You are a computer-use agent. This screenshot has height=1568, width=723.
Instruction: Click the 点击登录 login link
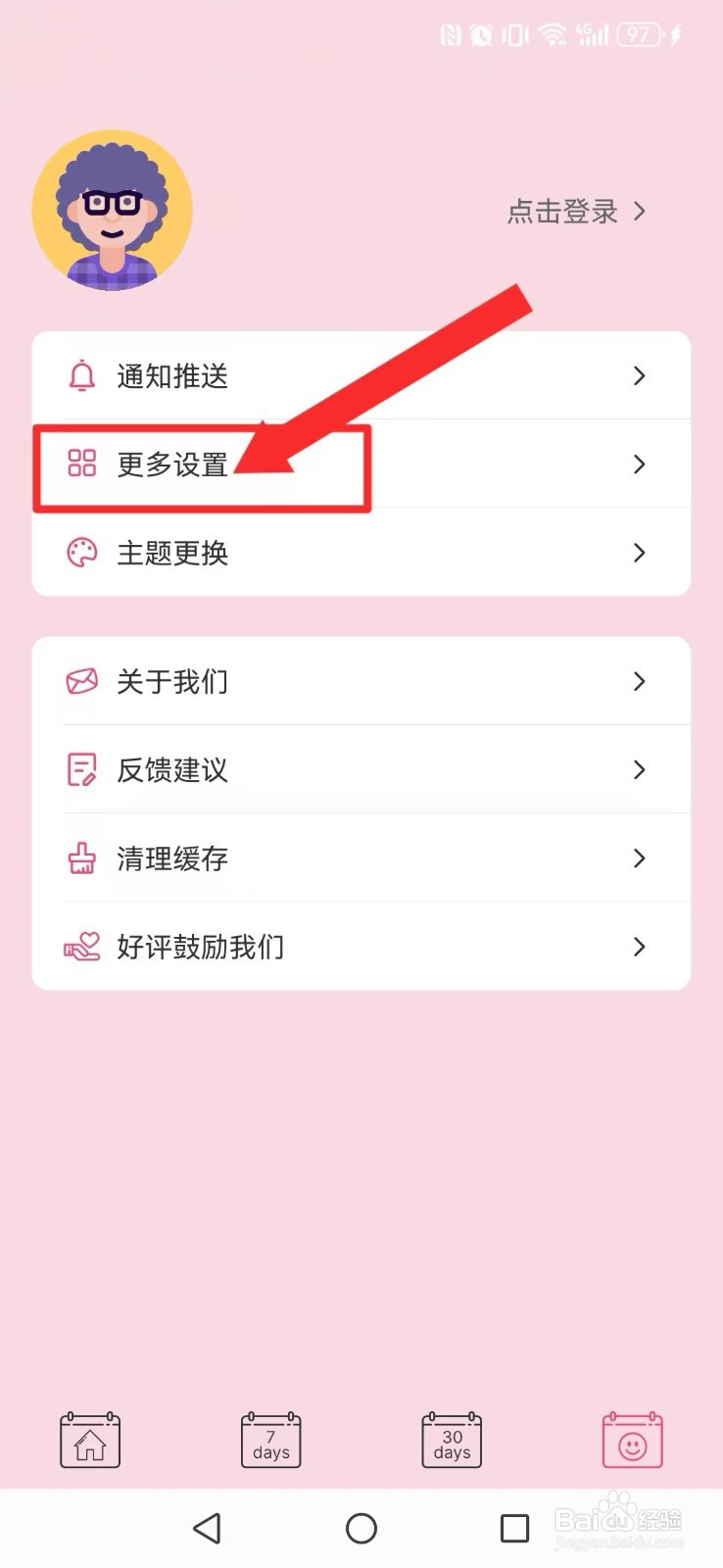tap(563, 212)
